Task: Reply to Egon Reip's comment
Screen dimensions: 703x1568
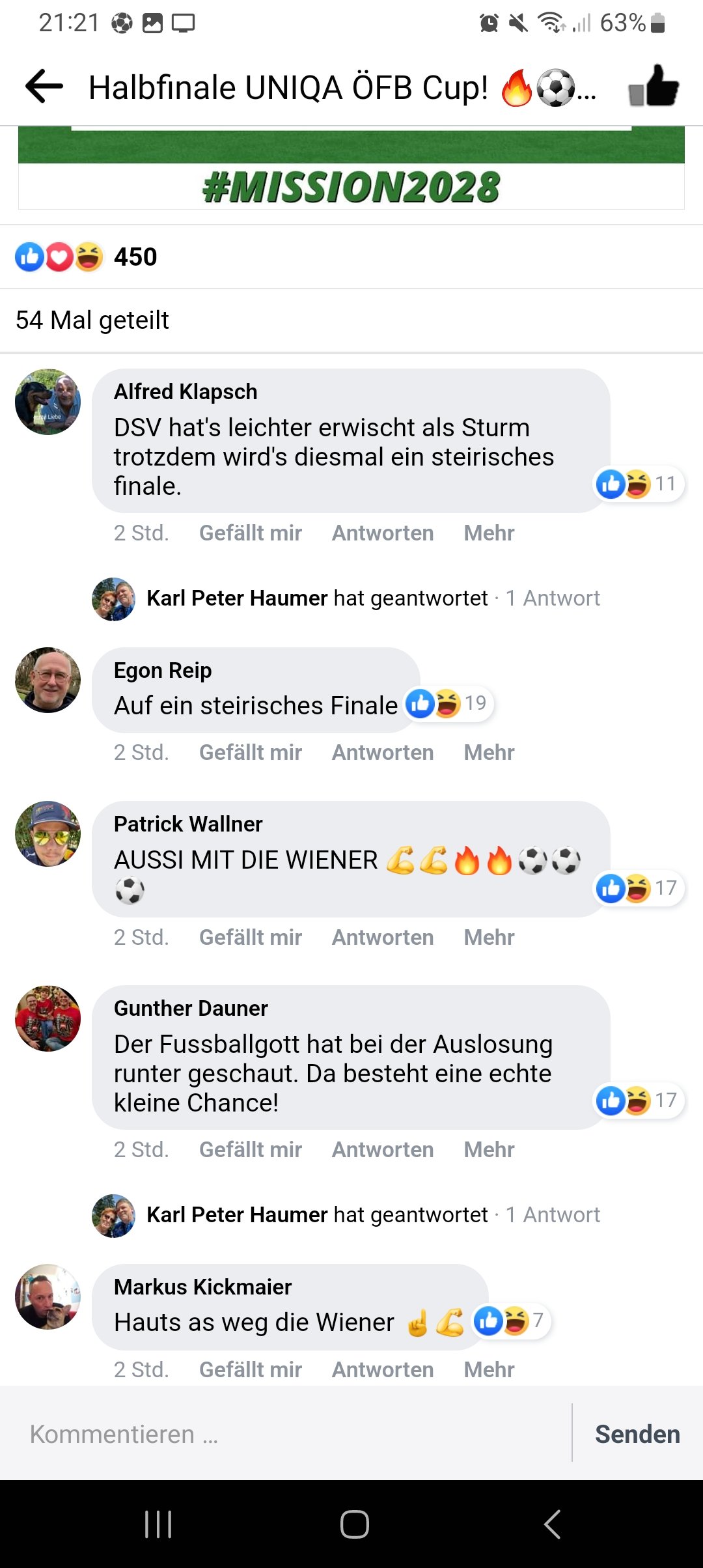Action: tap(383, 752)
